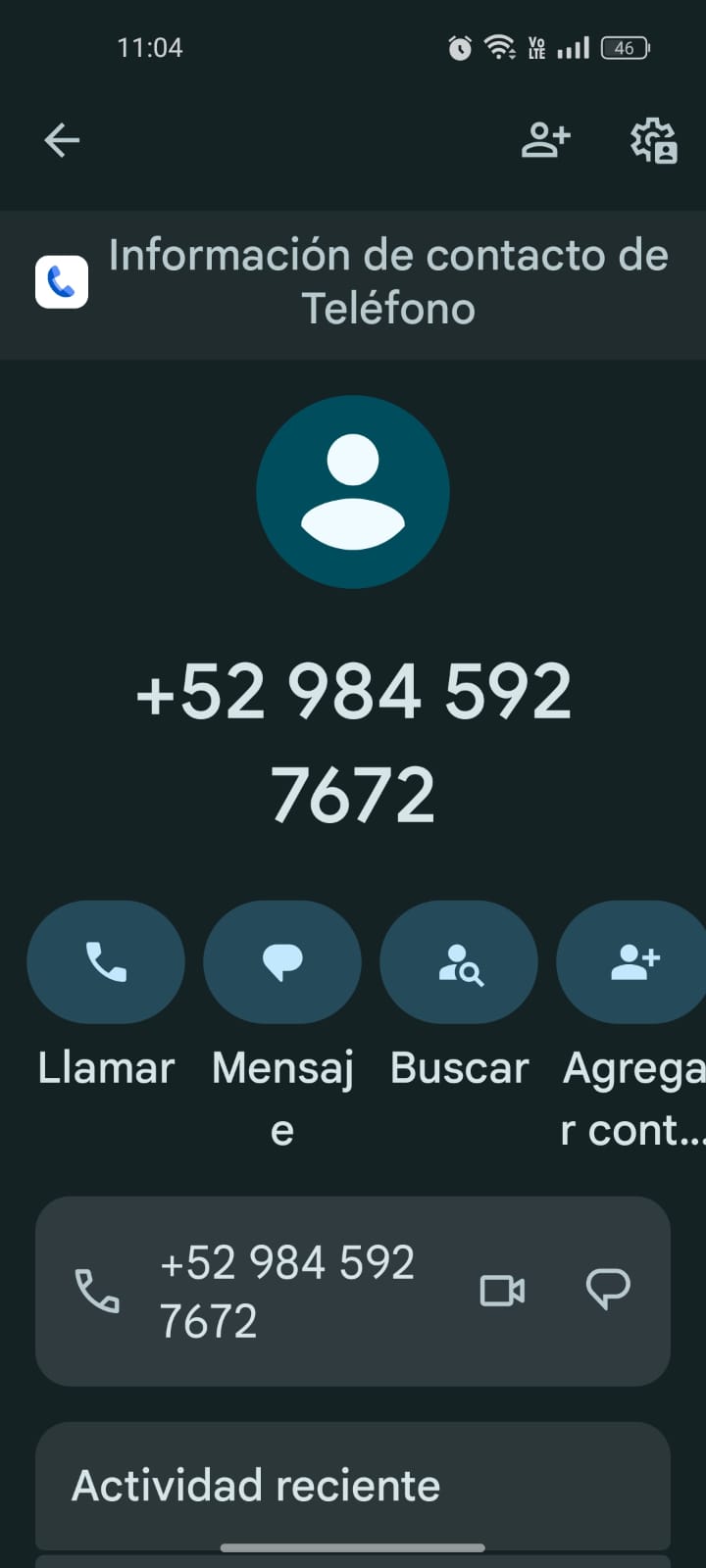Viewport: 706px width, 1568px height.
Task: Open contact settings gear icon
Action: tap(653, 141)
